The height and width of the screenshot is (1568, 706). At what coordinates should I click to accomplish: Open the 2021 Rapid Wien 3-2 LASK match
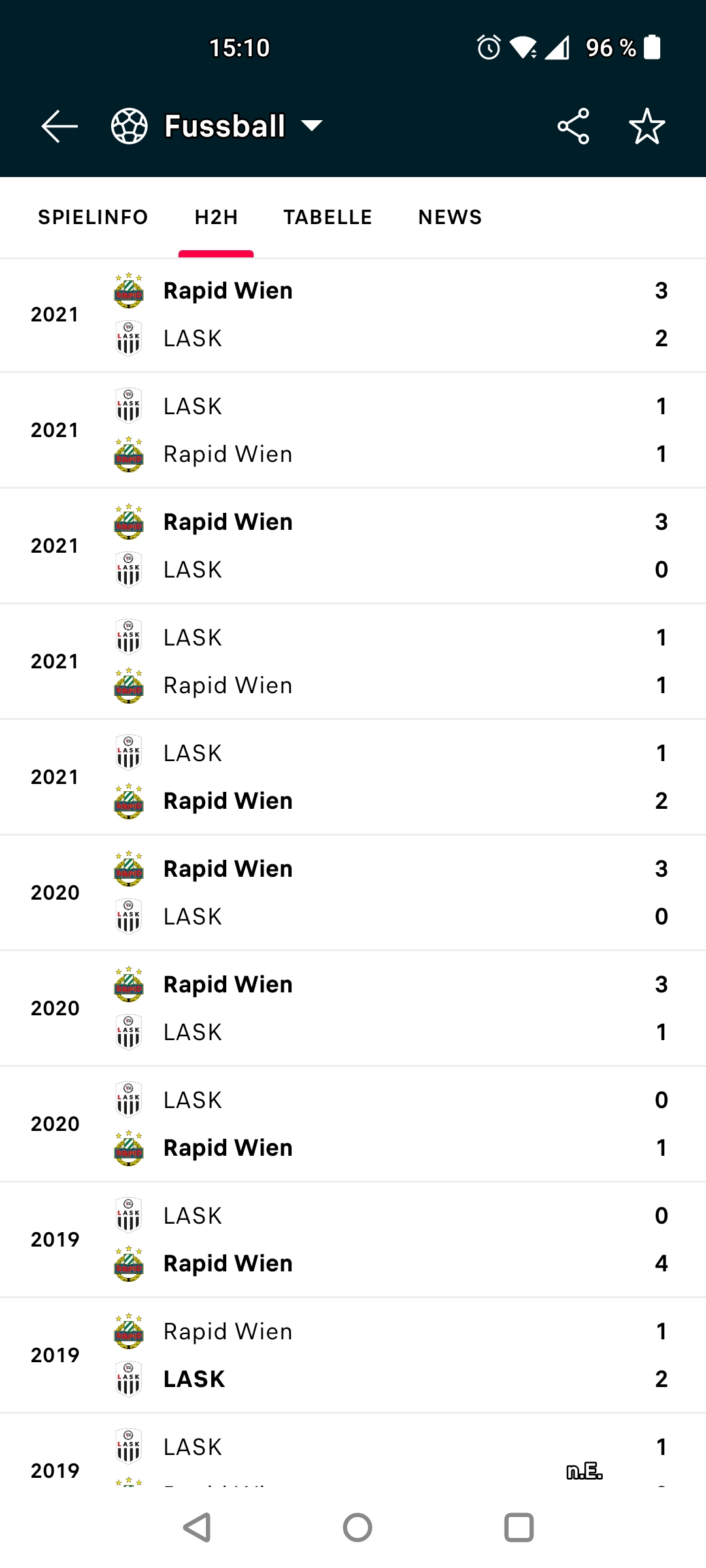[353, 315]
